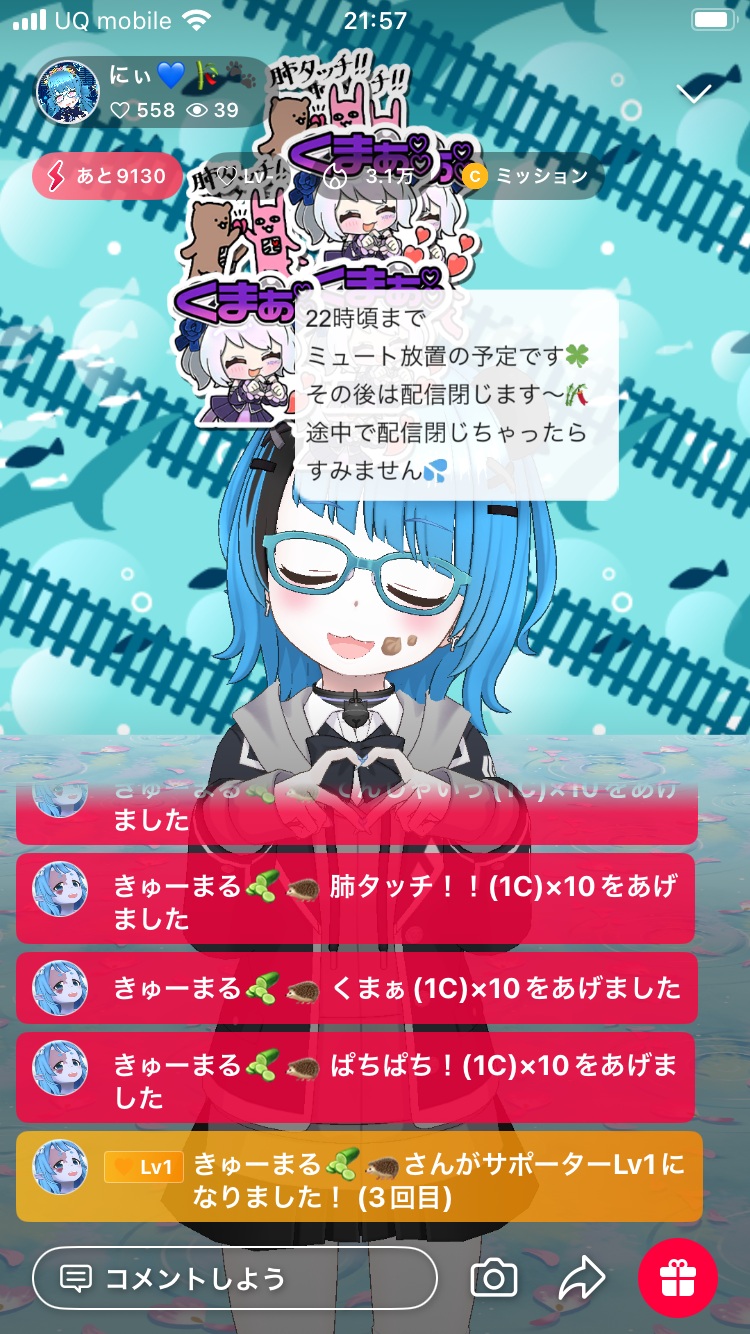Open the ミッション chip
750x1334 pixels.
(x=528, y=177)
